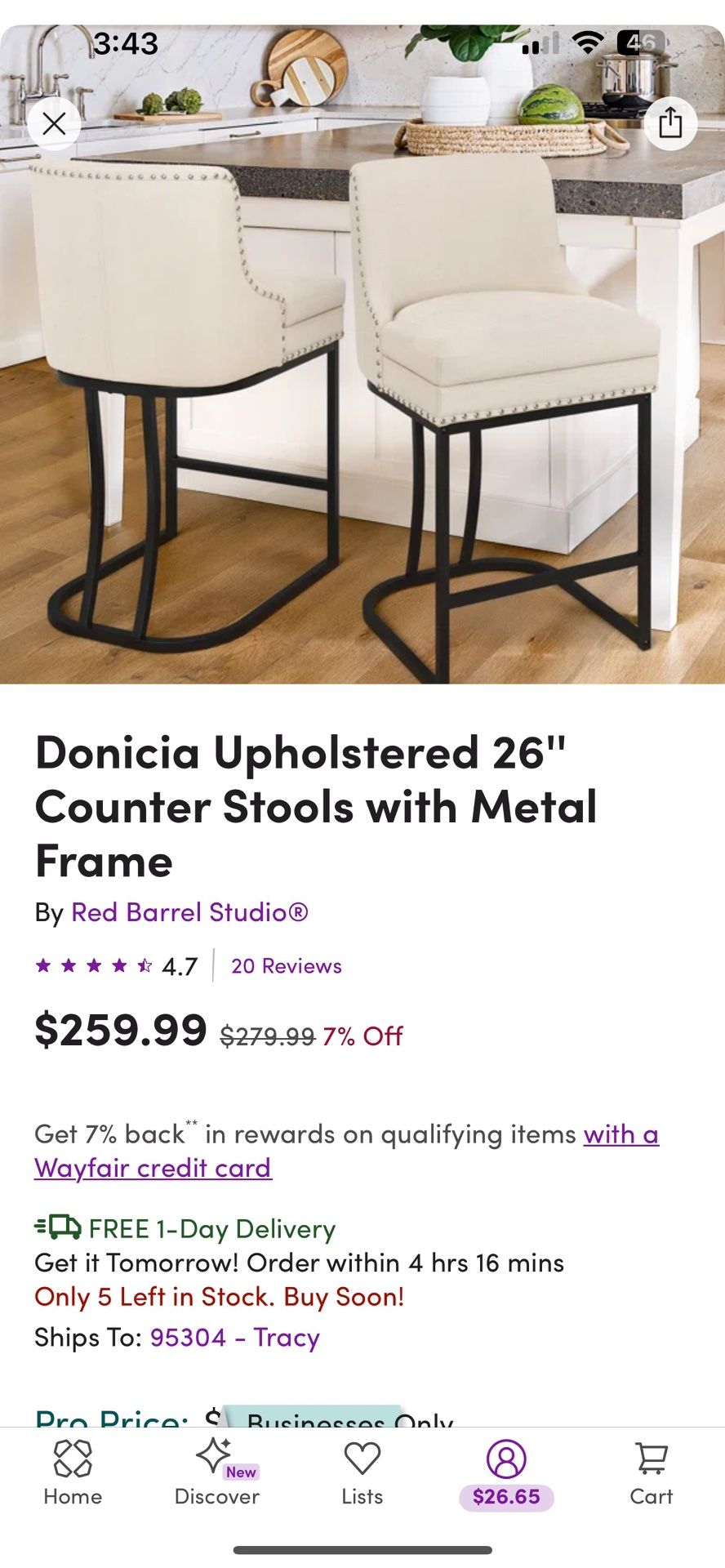
Task: Share this counter stool listing
Action: 670,123
